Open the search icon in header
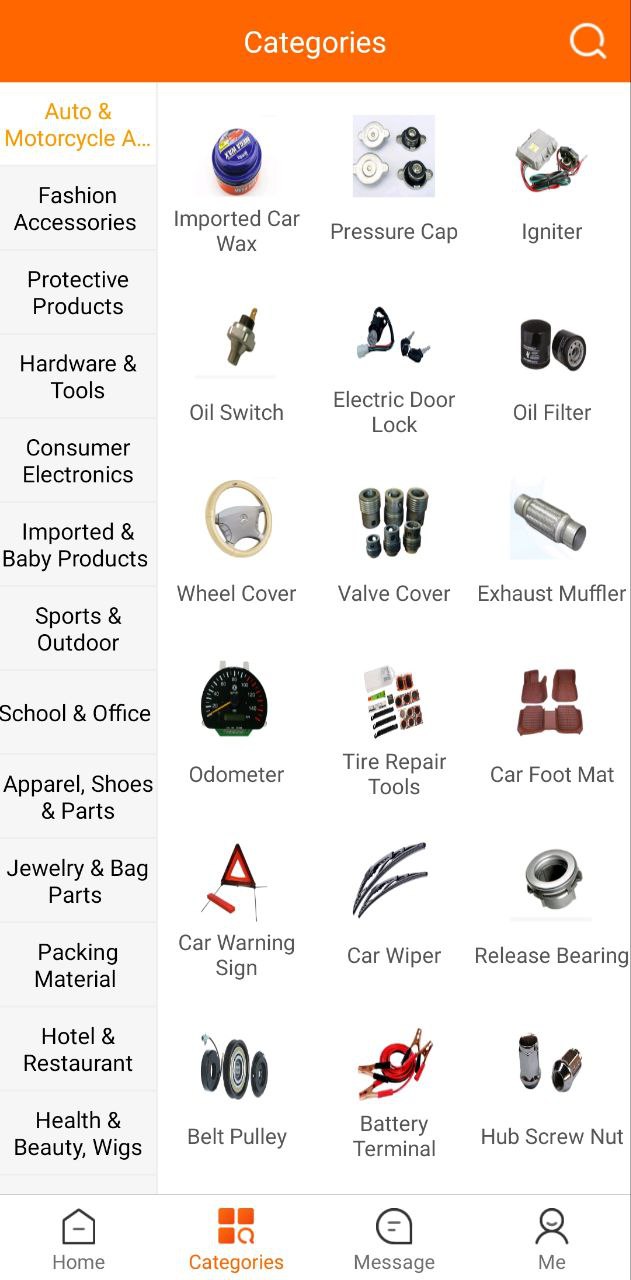This screenshot has width=631, height=1280. point(587,41)
